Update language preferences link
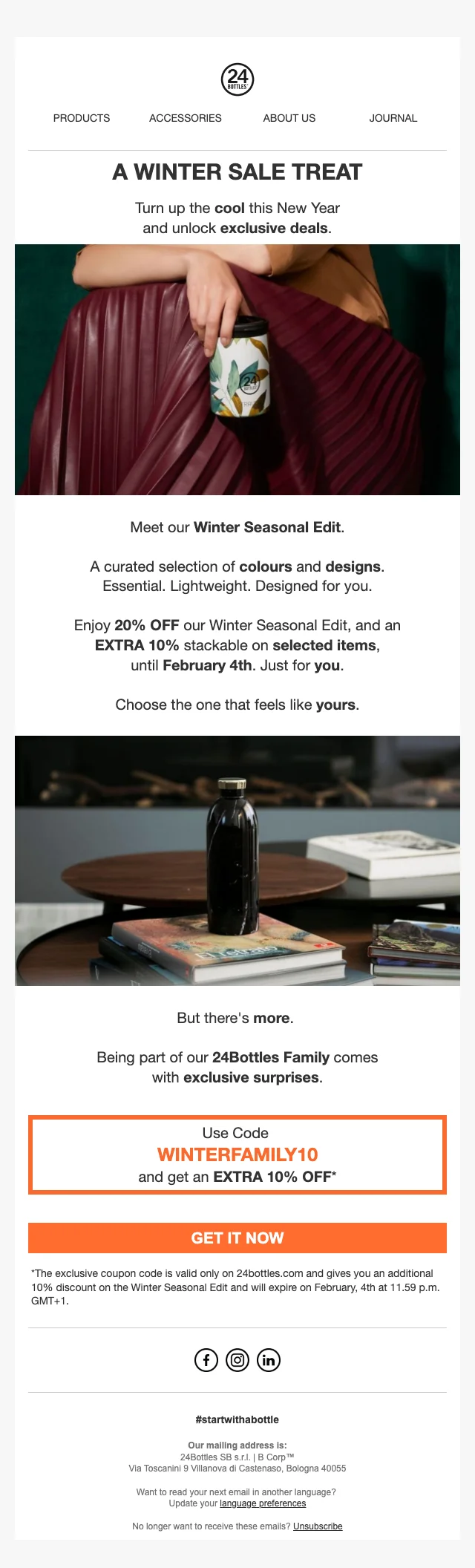This screenshot has width=475, height=1568. click(x=263, y=1503)
